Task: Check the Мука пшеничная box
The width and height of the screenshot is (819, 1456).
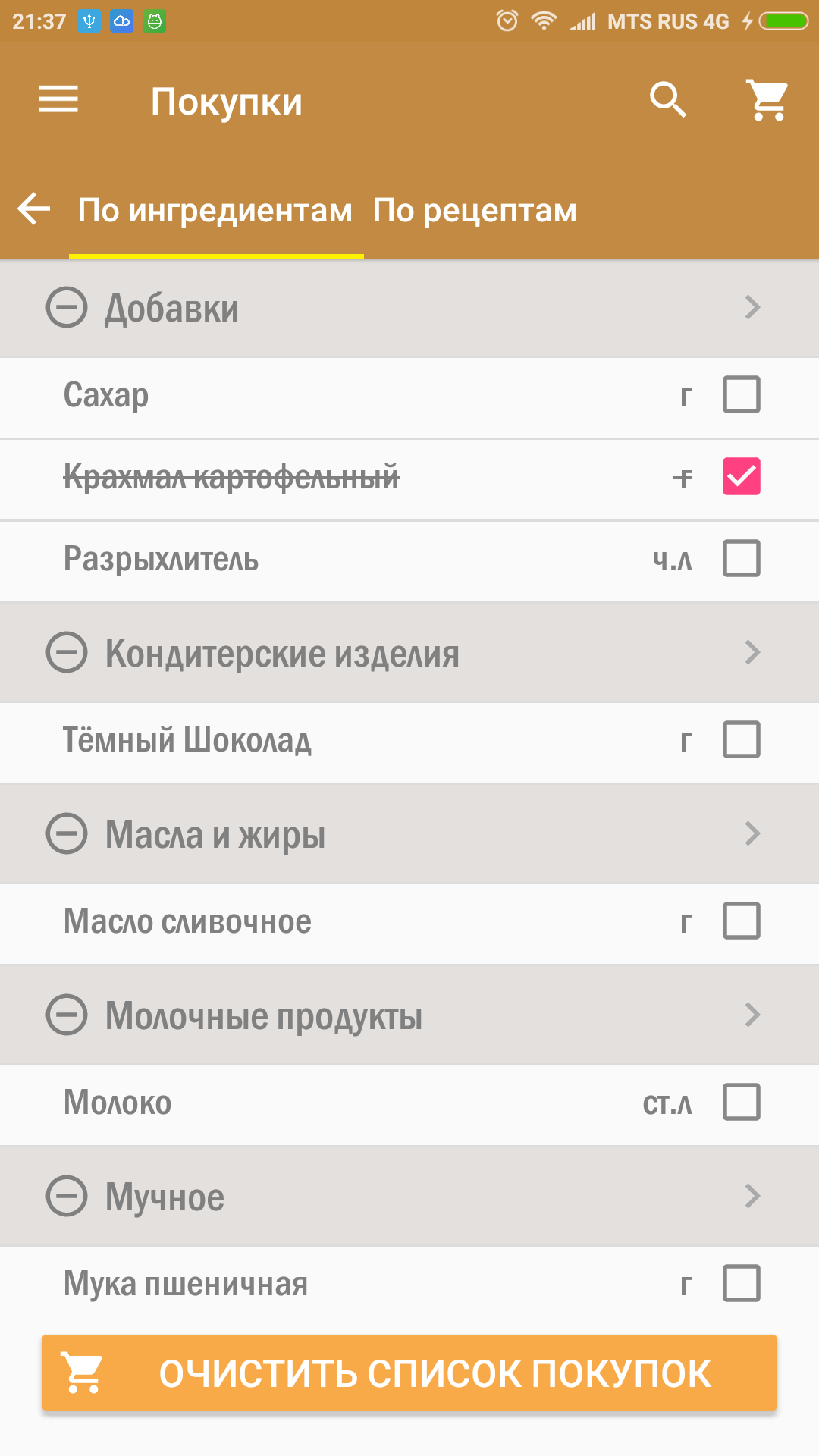Action: tap(741, 1283)
